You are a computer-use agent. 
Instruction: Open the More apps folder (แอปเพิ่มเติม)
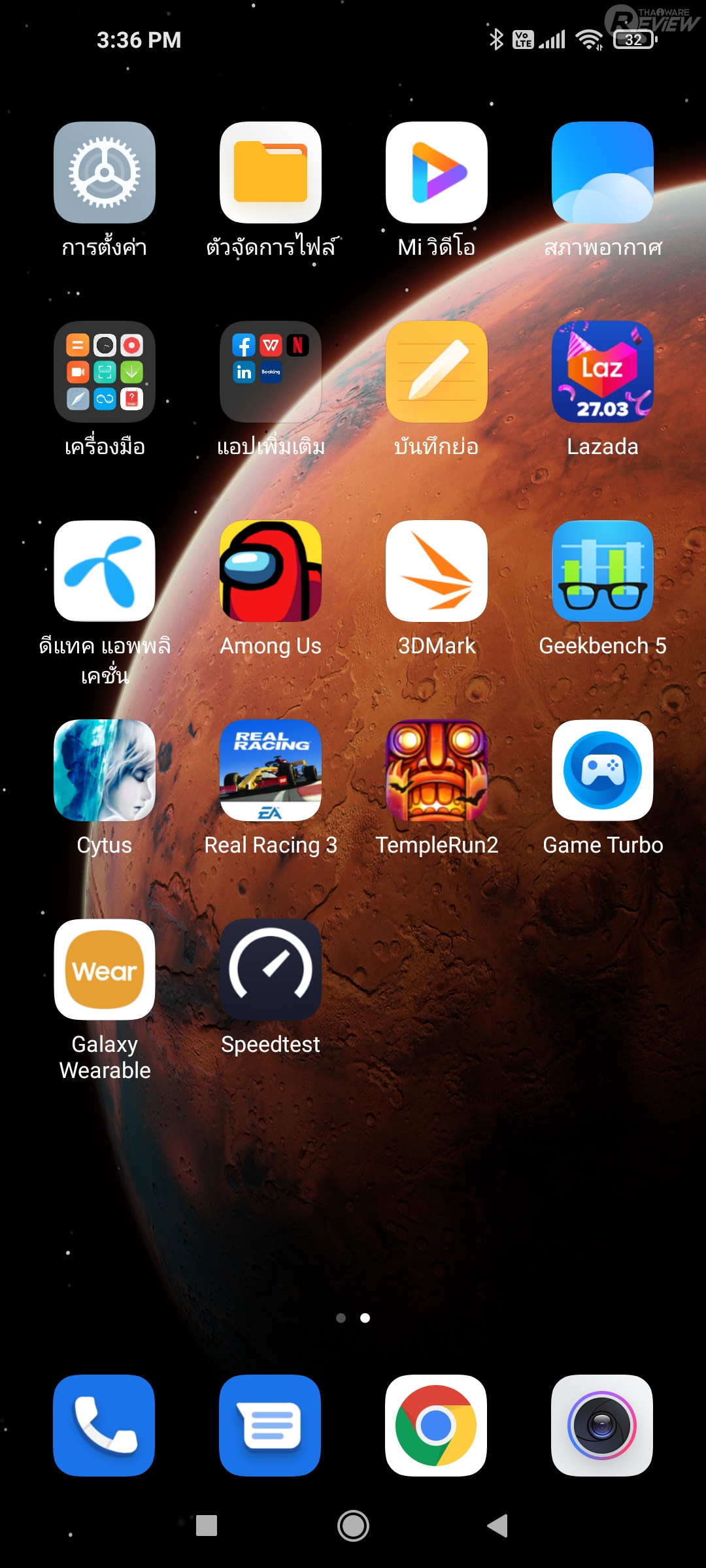pyautogui.click(x=271, y=372)
